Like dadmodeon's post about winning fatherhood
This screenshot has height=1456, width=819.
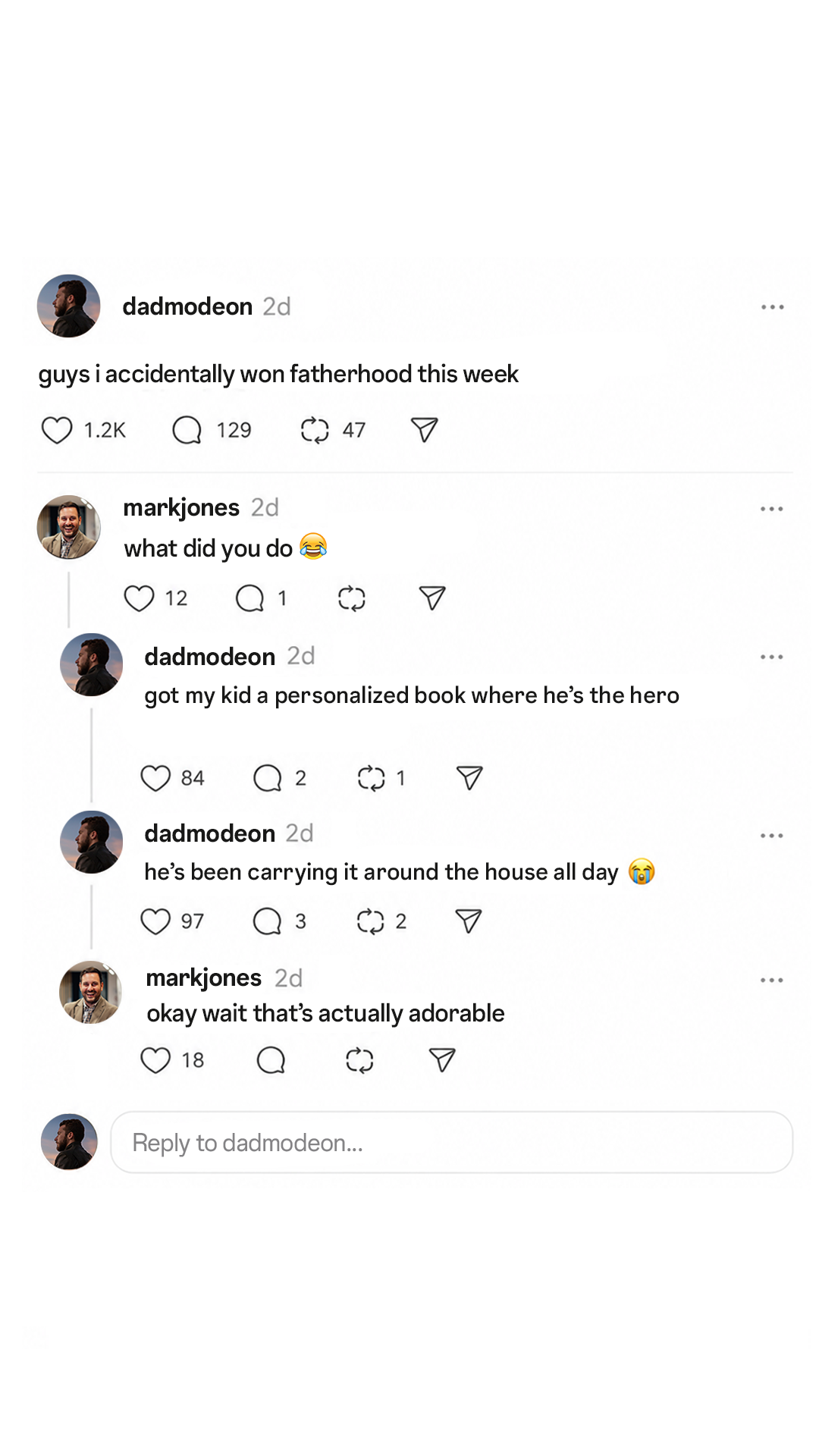coord(57,430)
